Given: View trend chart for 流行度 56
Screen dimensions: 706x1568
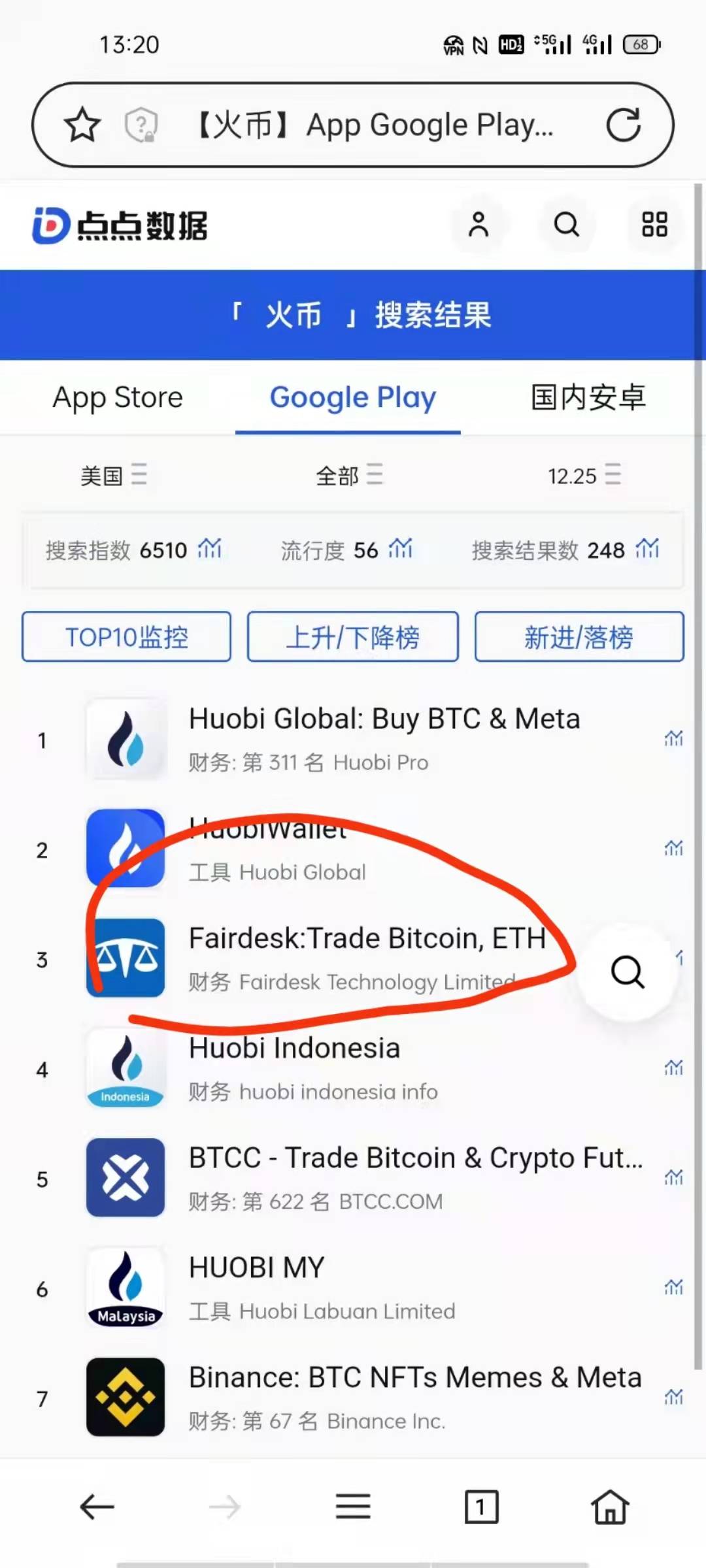Looking at the screenshot, I should click(401, 549).
